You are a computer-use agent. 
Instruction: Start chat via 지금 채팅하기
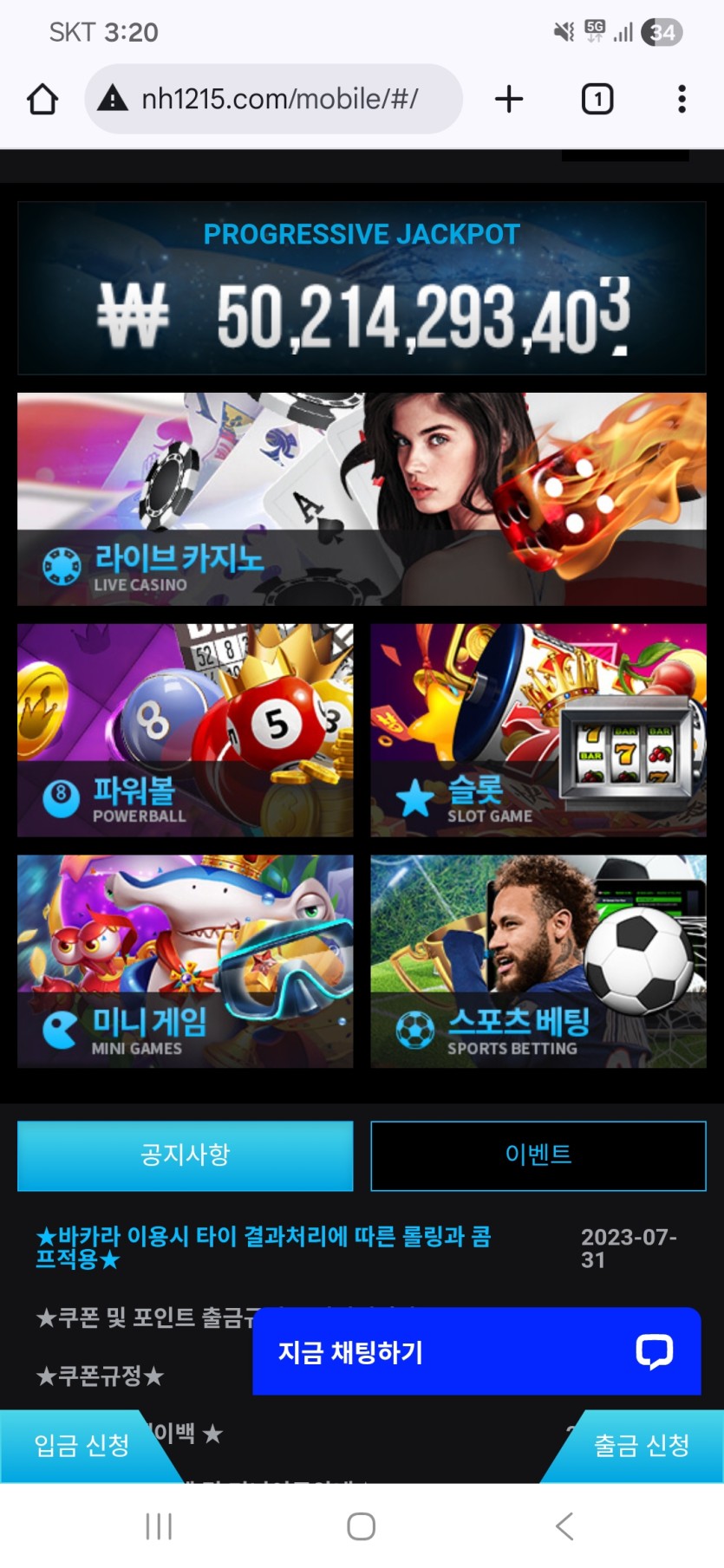point(475,1351)
